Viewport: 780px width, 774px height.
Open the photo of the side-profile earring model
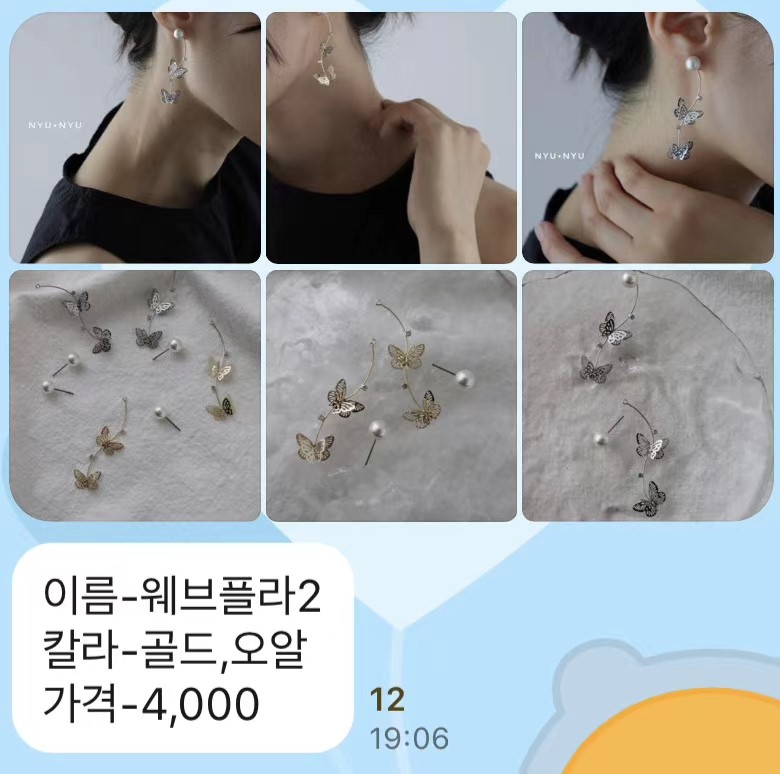pyautogui.click(x=135, y=138)
